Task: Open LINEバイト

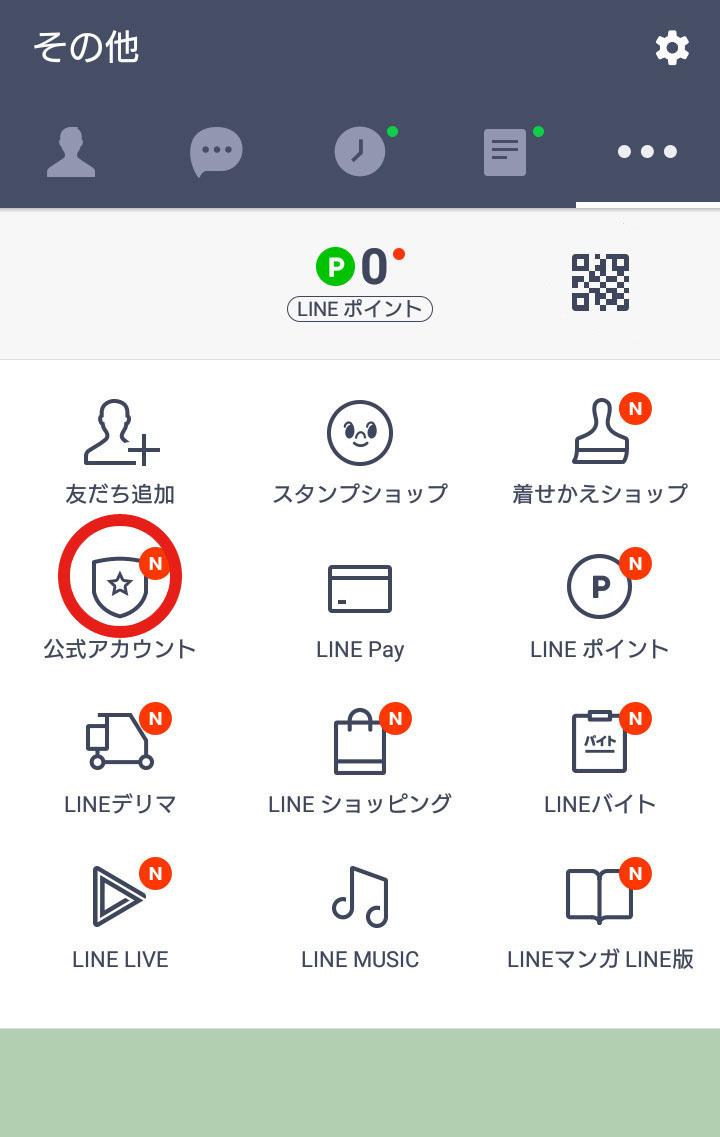Action: pyautogui.click(x=600, y=758)
